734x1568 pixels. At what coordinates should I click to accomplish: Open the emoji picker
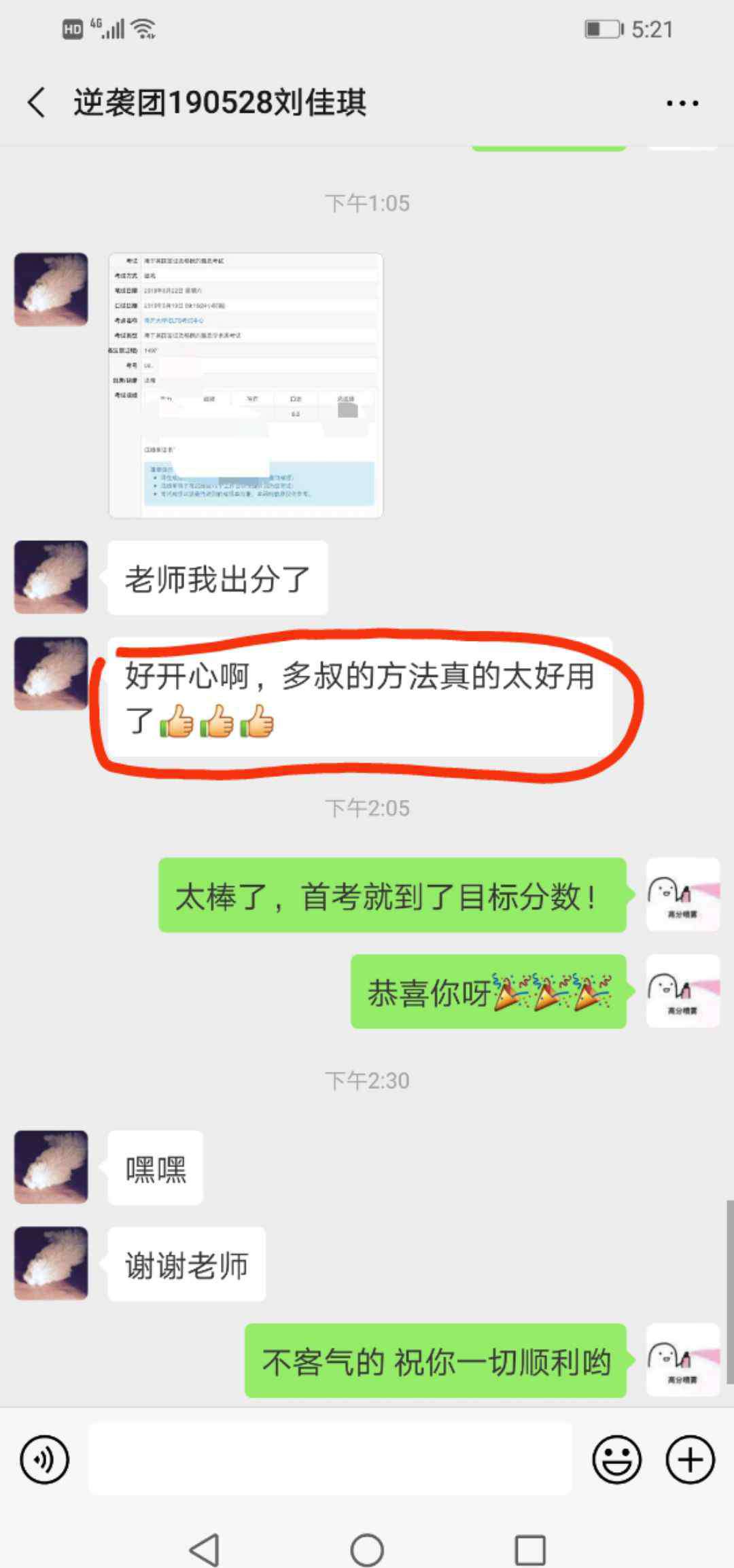point(616,1459)
